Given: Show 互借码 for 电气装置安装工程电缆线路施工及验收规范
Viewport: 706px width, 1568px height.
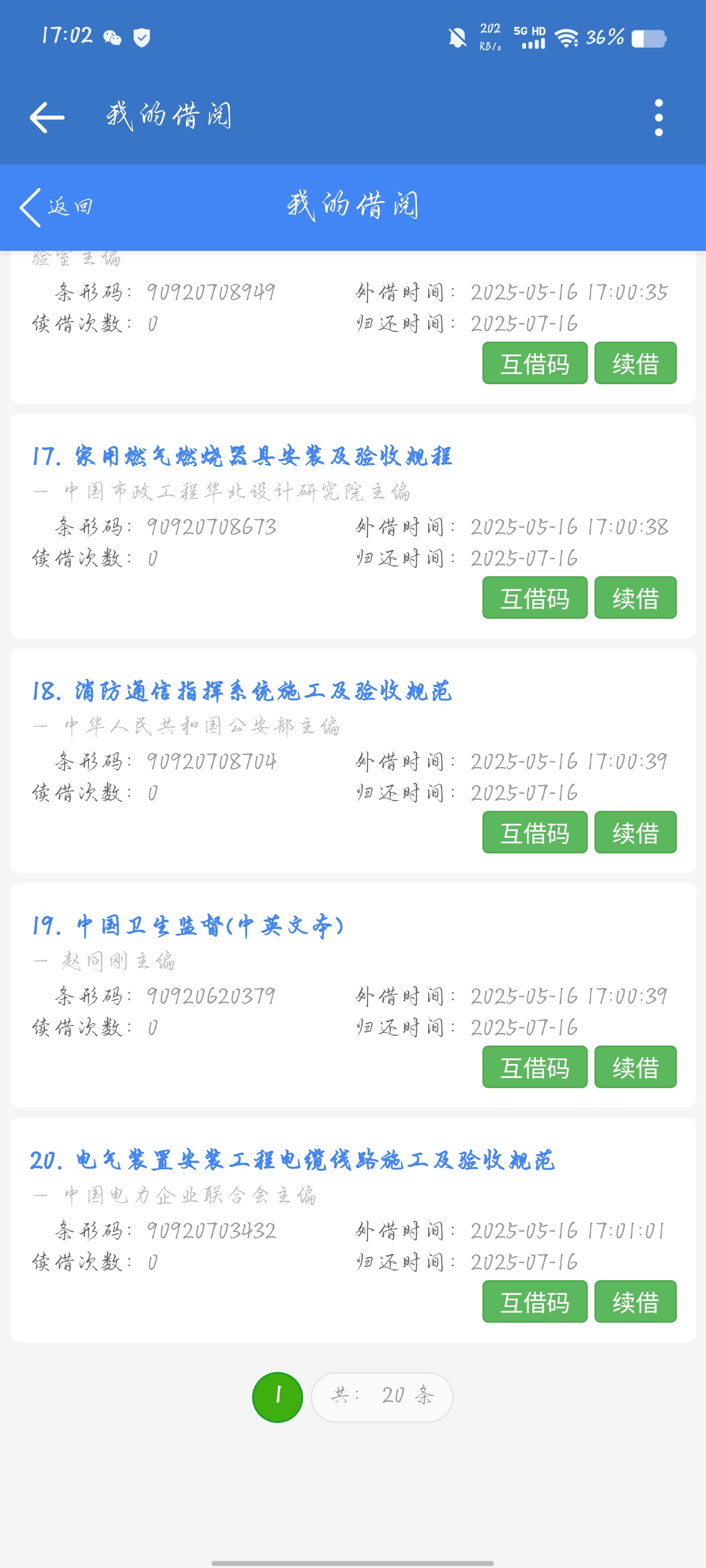Looking at the screenshot, I should [534, 1301].
